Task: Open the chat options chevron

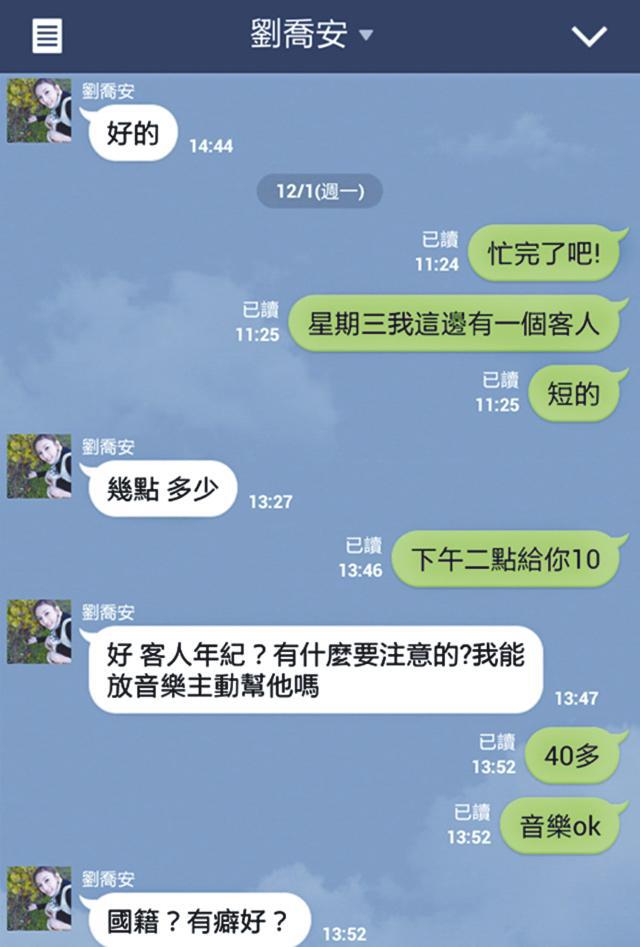Action: [x=588, y=36]
